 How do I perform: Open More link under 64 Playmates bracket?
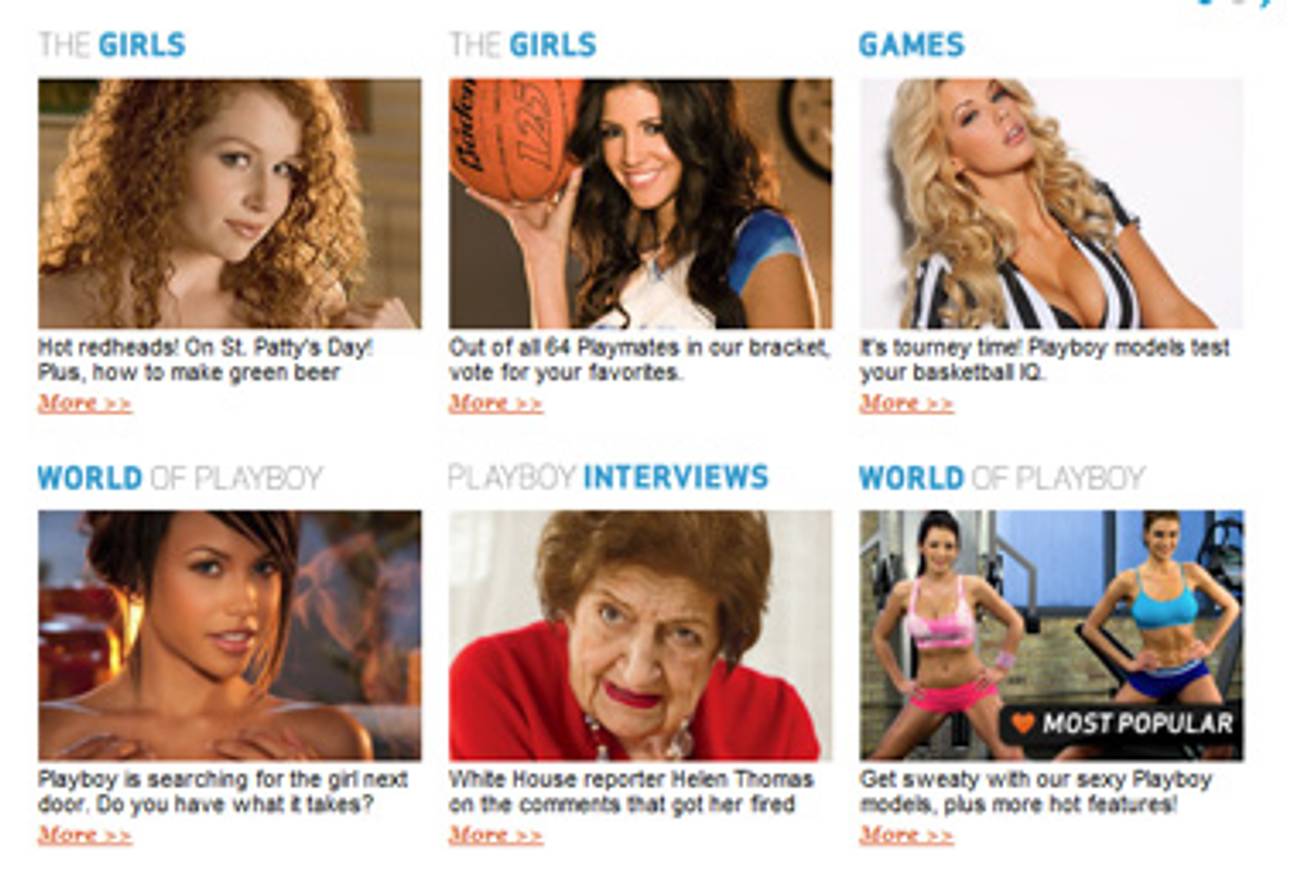(496, 404)
